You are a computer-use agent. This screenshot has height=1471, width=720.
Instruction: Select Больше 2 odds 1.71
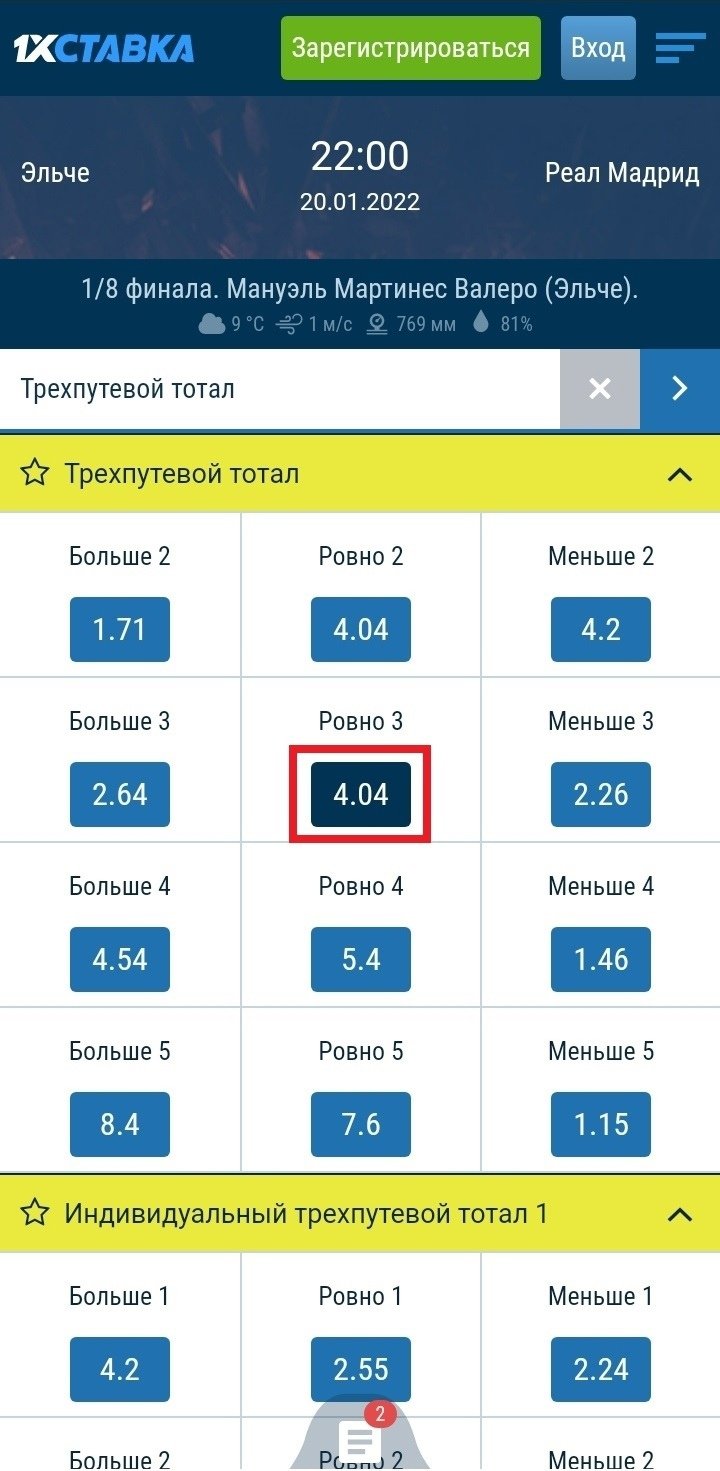pyautogui.click(x=120, y=629)
